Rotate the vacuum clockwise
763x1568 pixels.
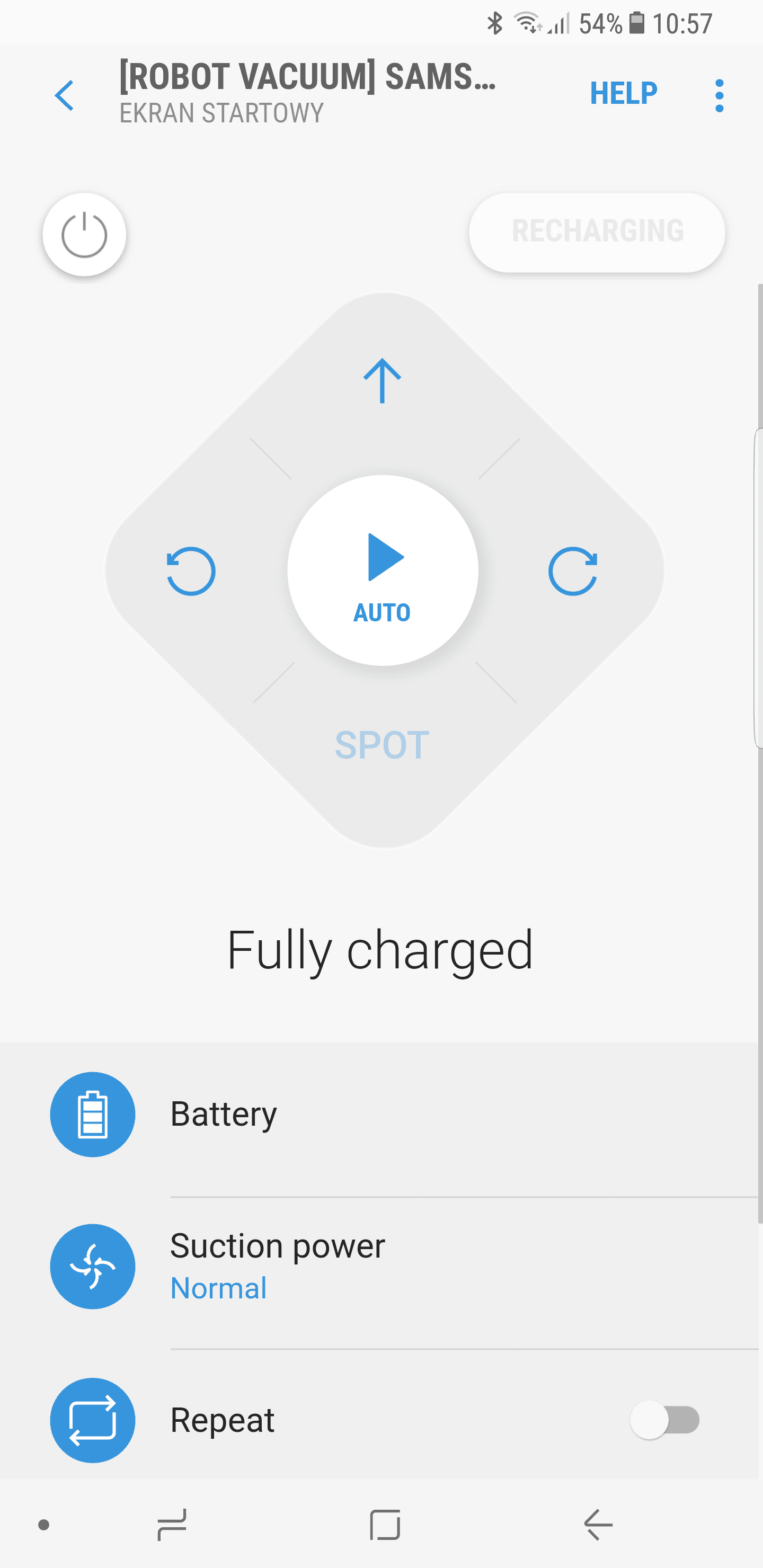tap(573, 571)
